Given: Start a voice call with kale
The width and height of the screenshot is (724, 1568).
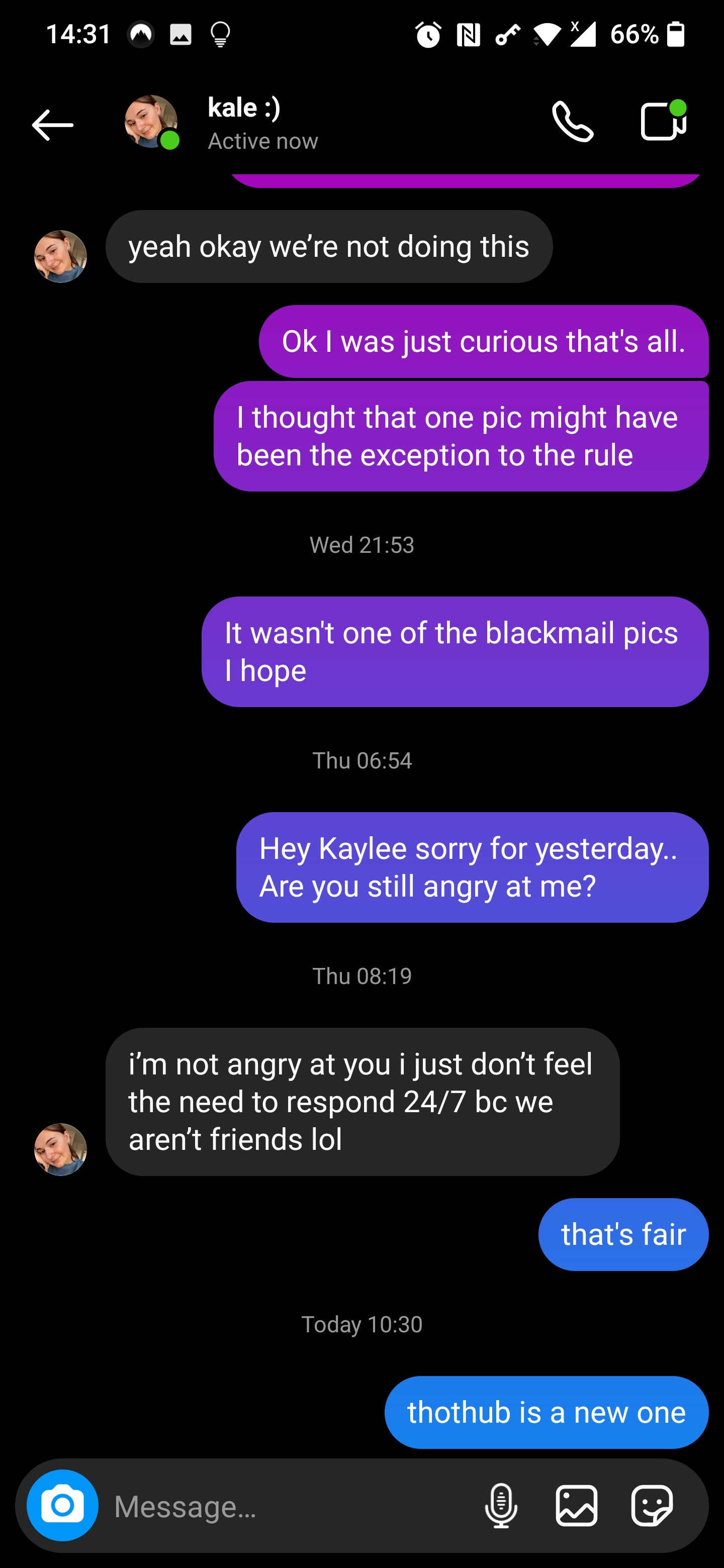Looking at the screenshot, I should click(x=572, y=122).
